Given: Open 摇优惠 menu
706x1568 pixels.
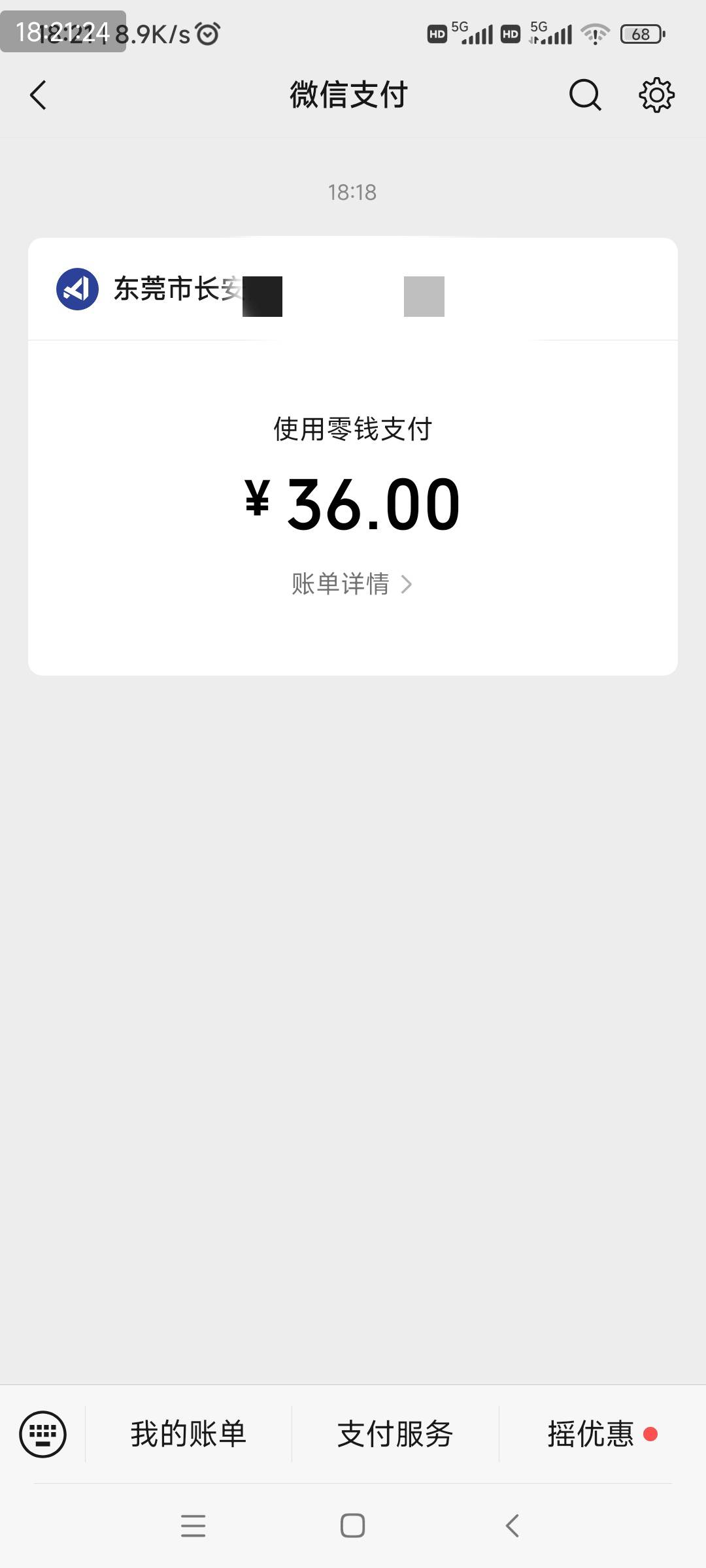Looking at the screenshot, I should (x=601, y=1434).
